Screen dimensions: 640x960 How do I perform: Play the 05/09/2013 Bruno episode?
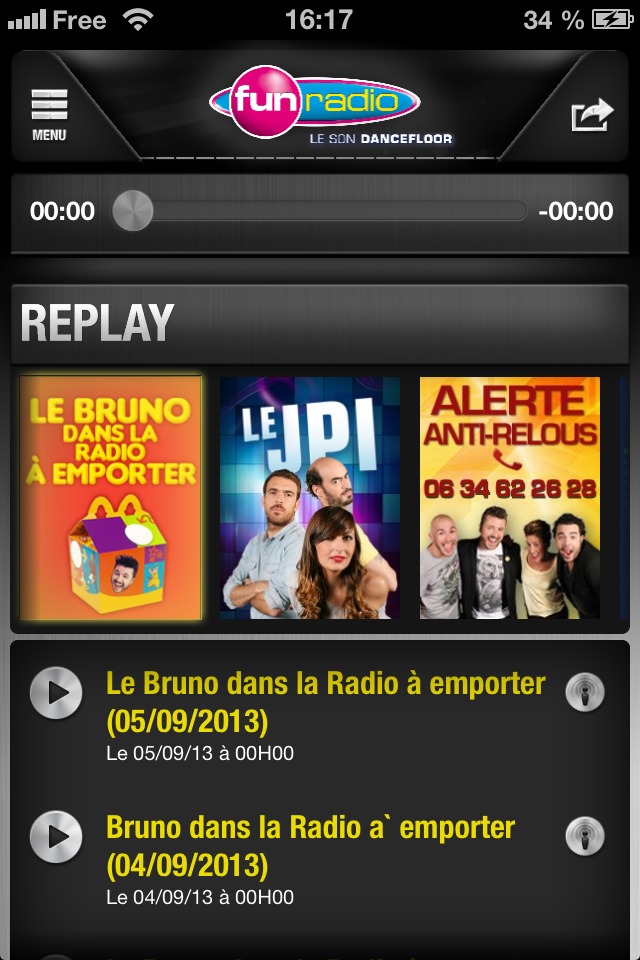coord(56,692)
